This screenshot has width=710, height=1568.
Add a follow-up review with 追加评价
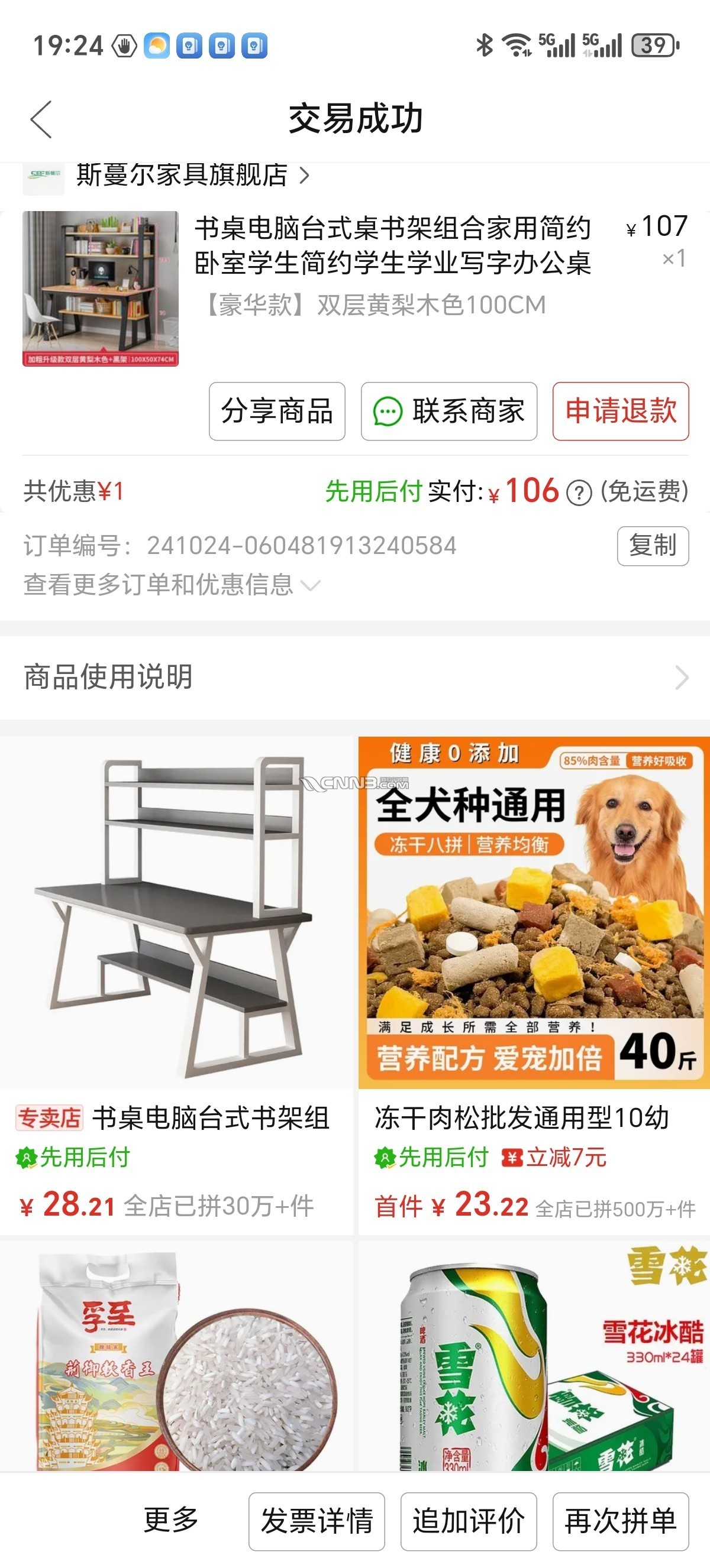468,1521
